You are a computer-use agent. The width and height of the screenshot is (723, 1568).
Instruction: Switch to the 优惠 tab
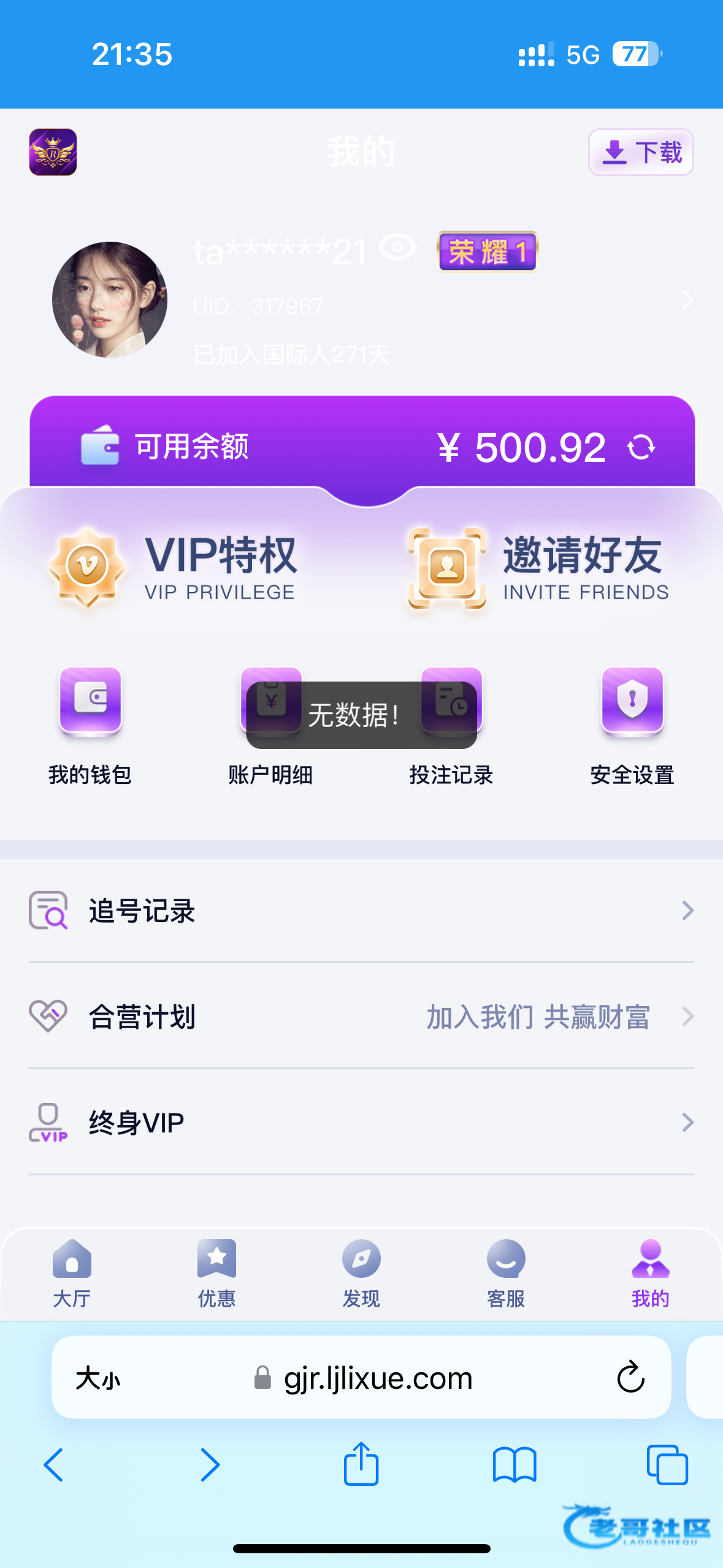coord(216,1273)
